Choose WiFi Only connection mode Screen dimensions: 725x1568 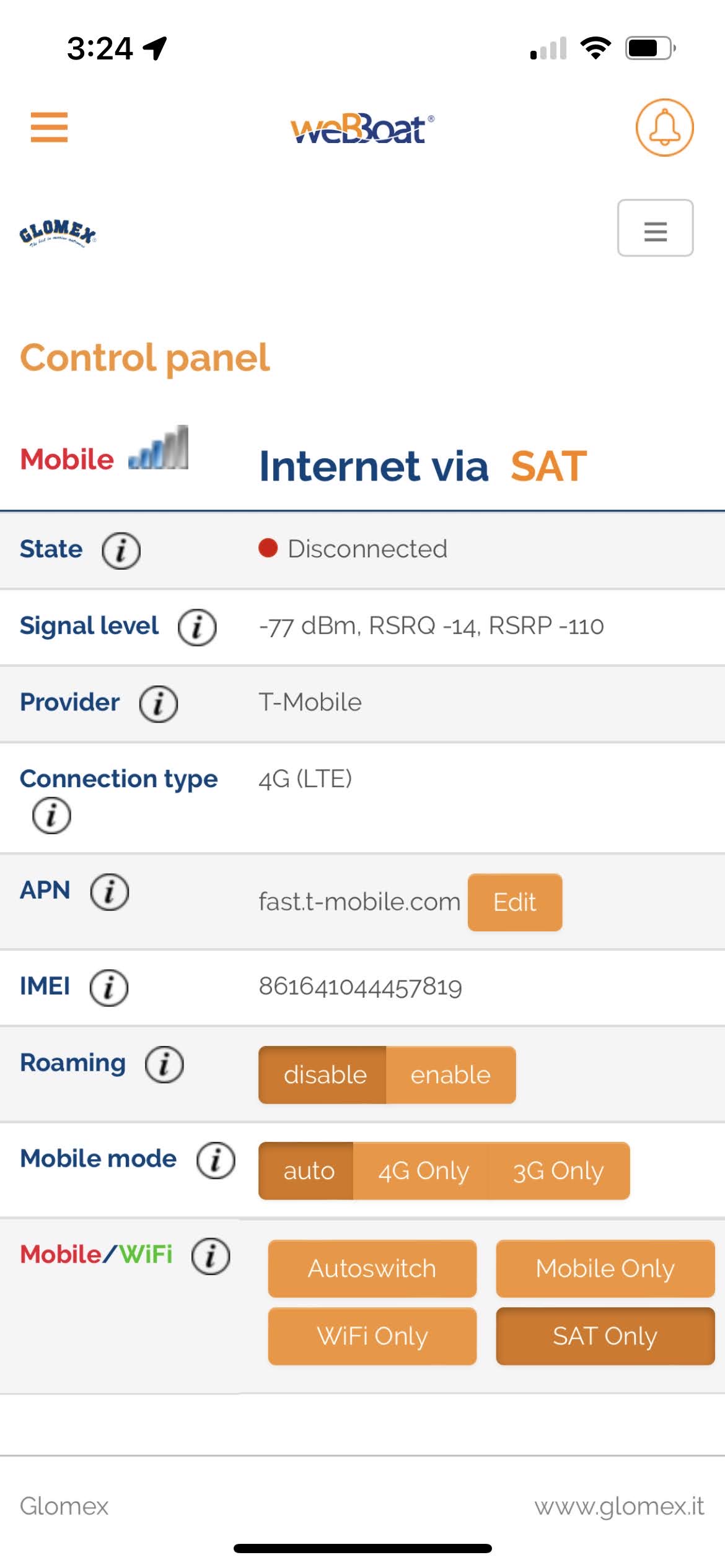[372, 1336]
